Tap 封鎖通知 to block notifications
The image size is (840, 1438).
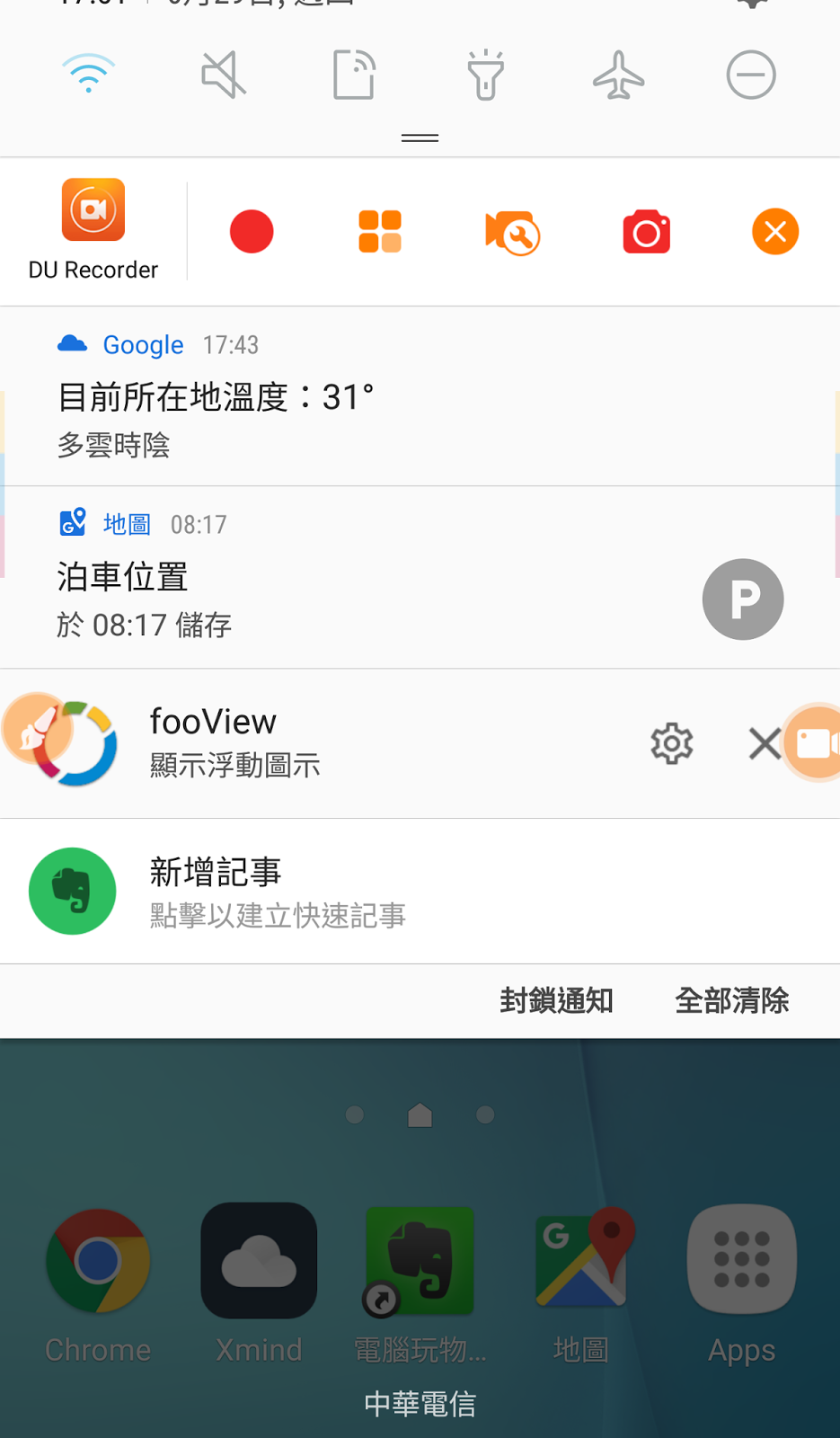coord(557,1000)
